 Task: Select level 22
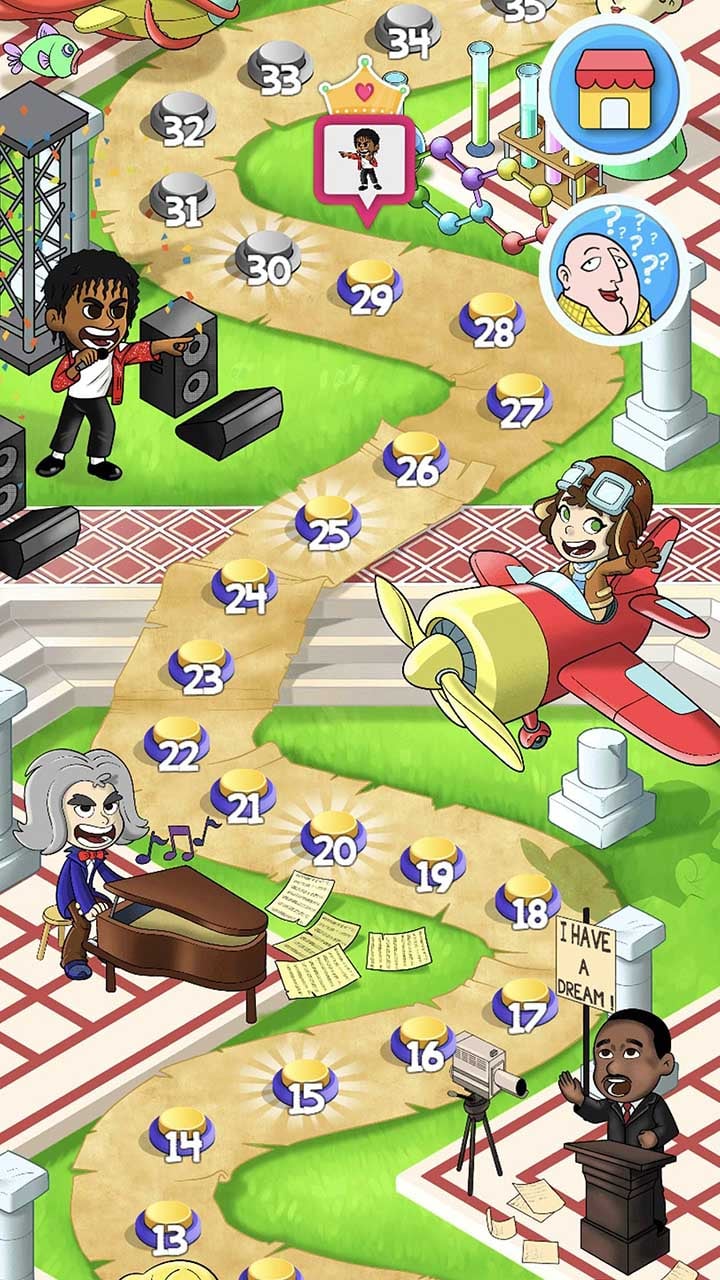click(177, 745)
